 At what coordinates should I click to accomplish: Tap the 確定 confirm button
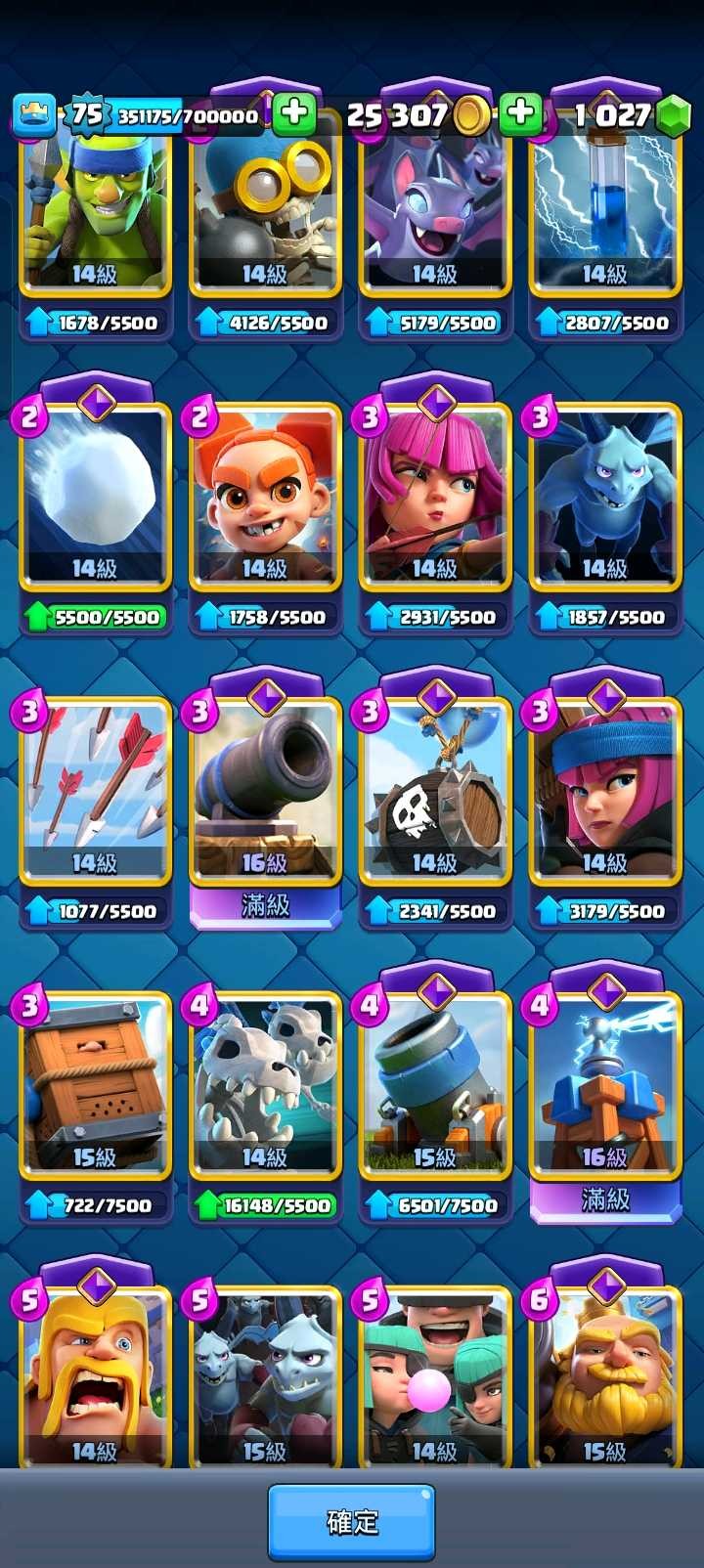pos(351,1521)
